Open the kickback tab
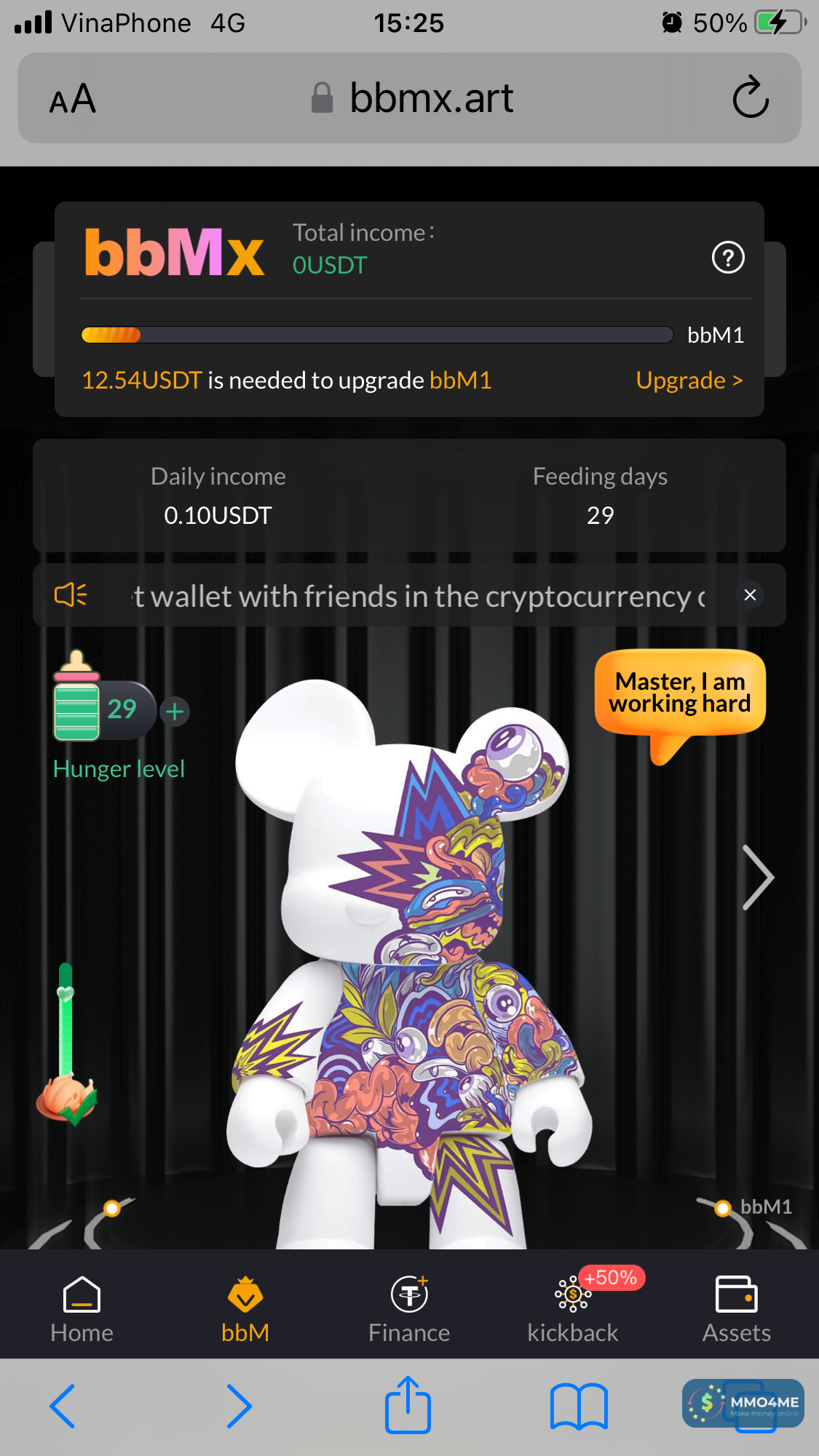Viewport: 819px width, 1456px height. coord(573,1308)
